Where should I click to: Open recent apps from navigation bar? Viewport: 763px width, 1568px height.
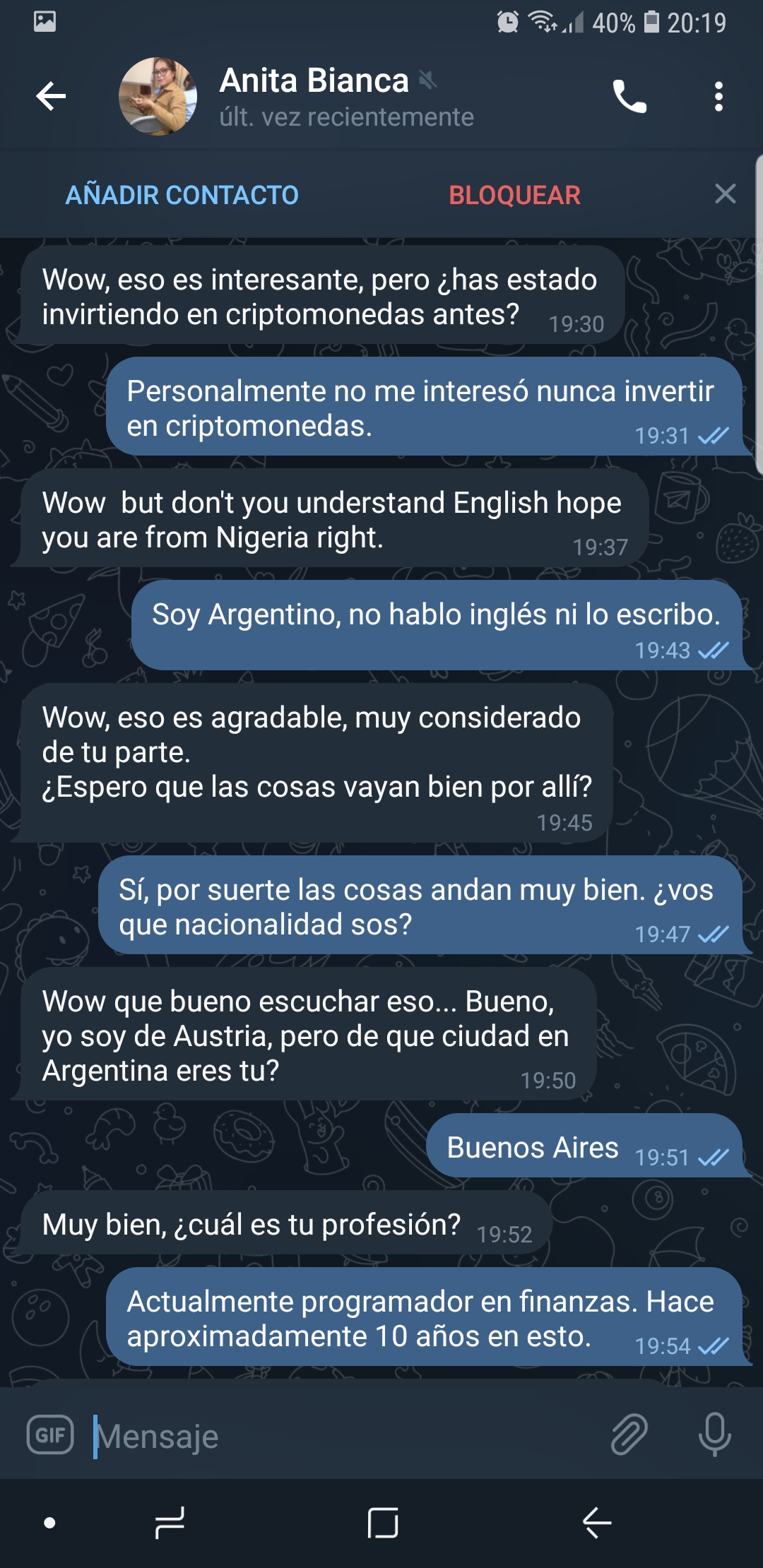coord(170,1523)
